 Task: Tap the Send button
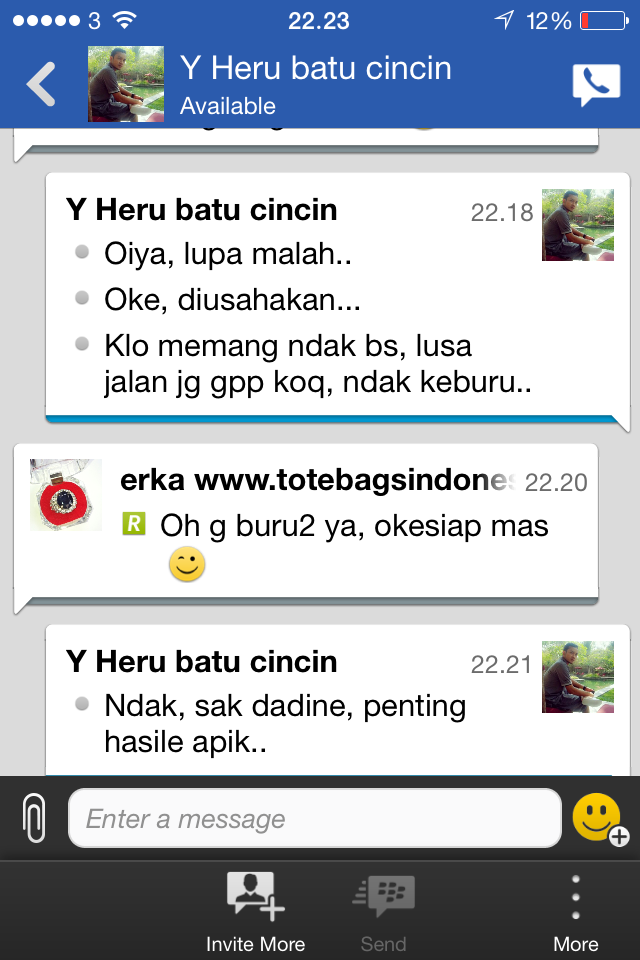click(x=384, y=912)
